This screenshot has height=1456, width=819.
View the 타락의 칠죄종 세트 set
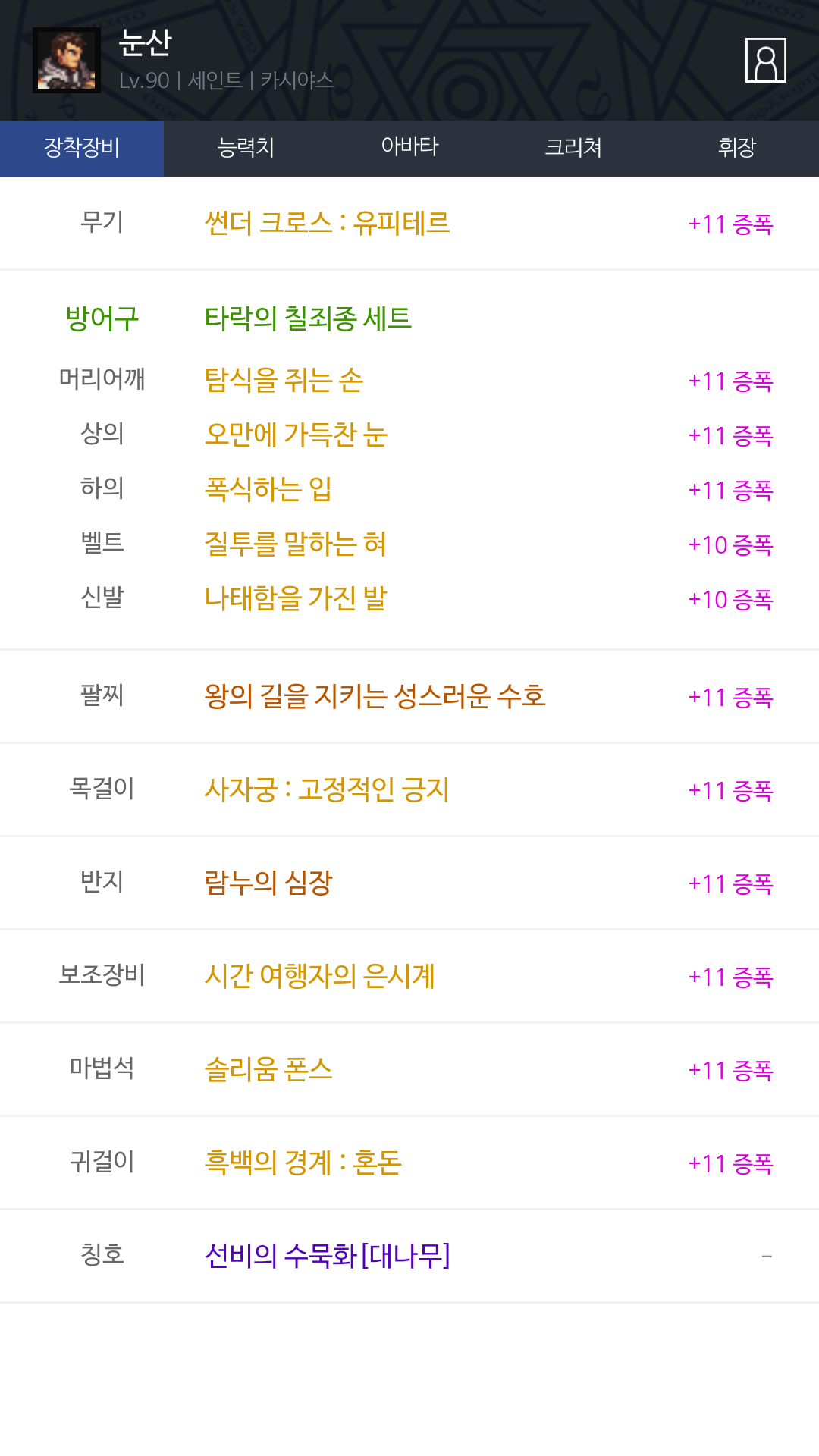tap(308, 318)
